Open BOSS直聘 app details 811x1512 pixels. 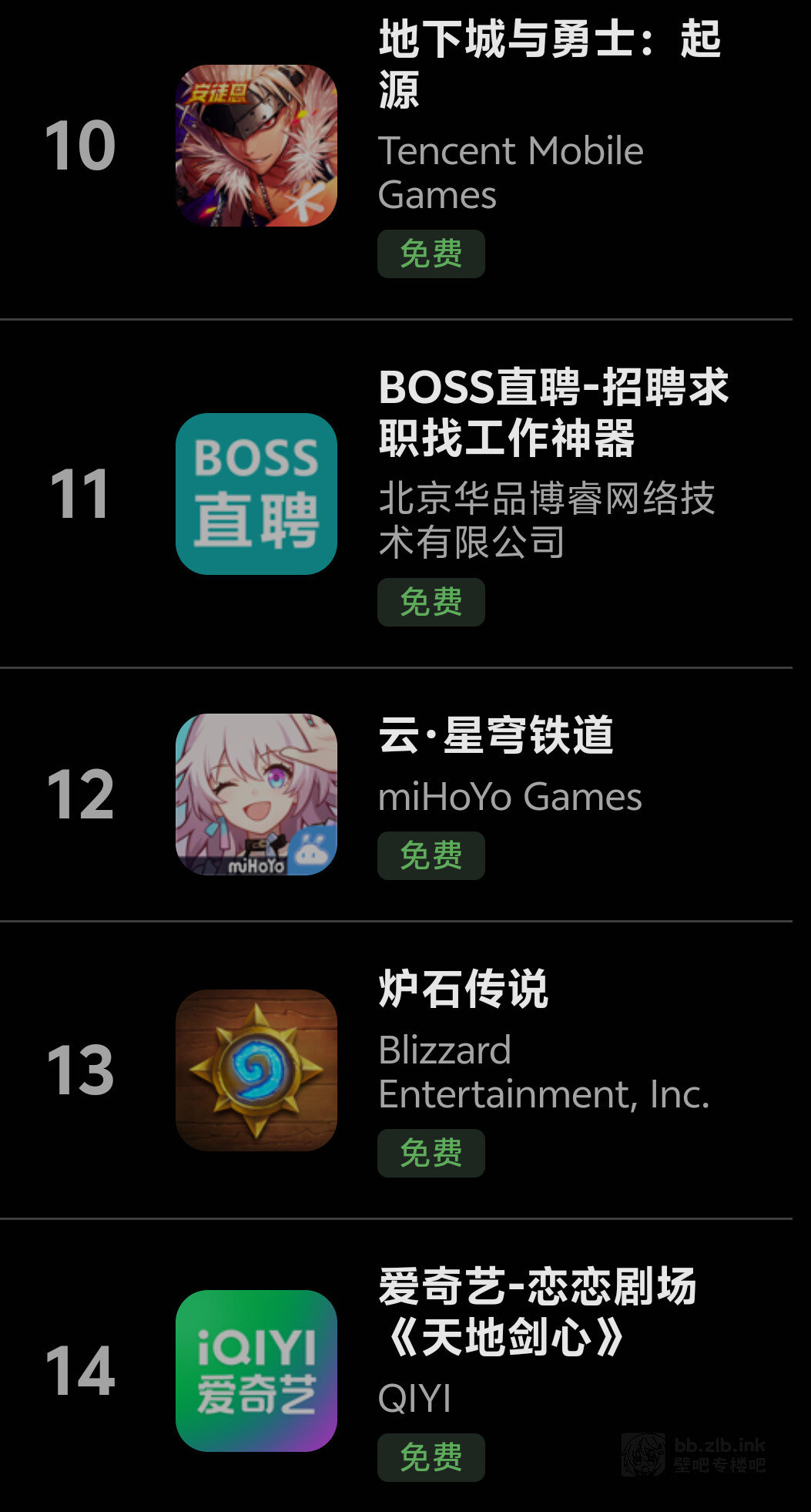coord(552,412)
